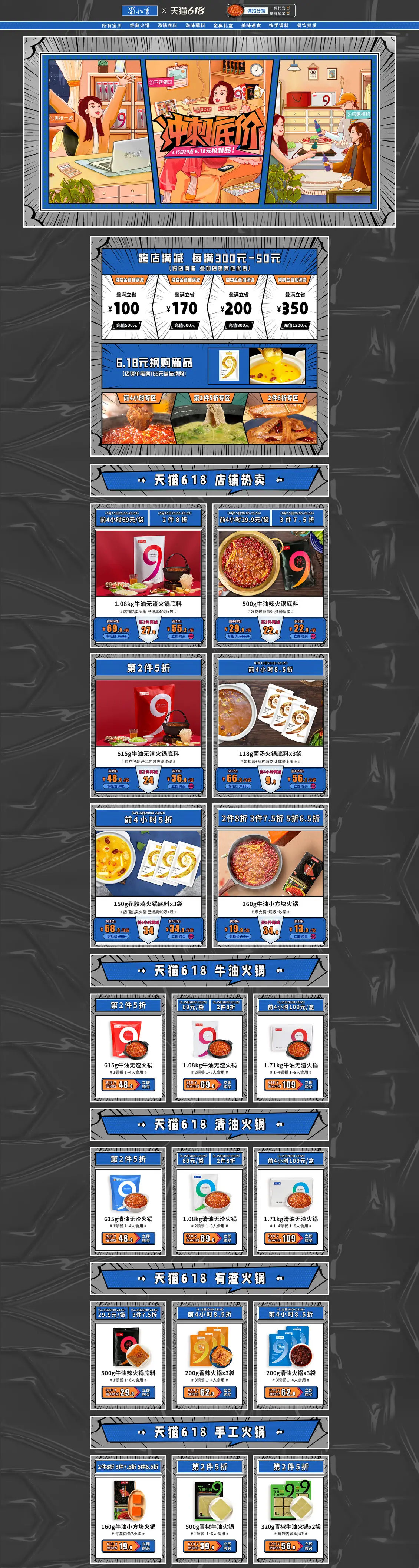419x1568 pixels.
Task: Open the 1.71kg清油无渣火锅 product card
Action: [x=290, y=1202]
